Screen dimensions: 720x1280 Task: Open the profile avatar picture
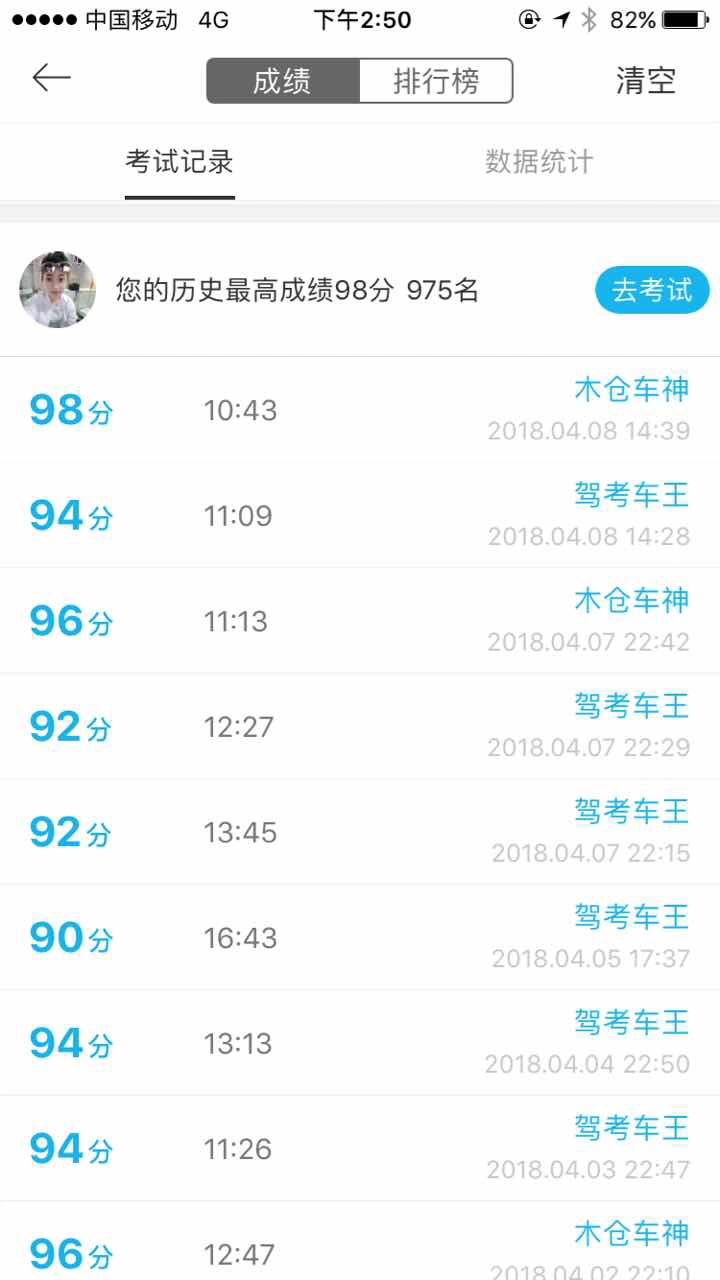(x=57, y=290)
